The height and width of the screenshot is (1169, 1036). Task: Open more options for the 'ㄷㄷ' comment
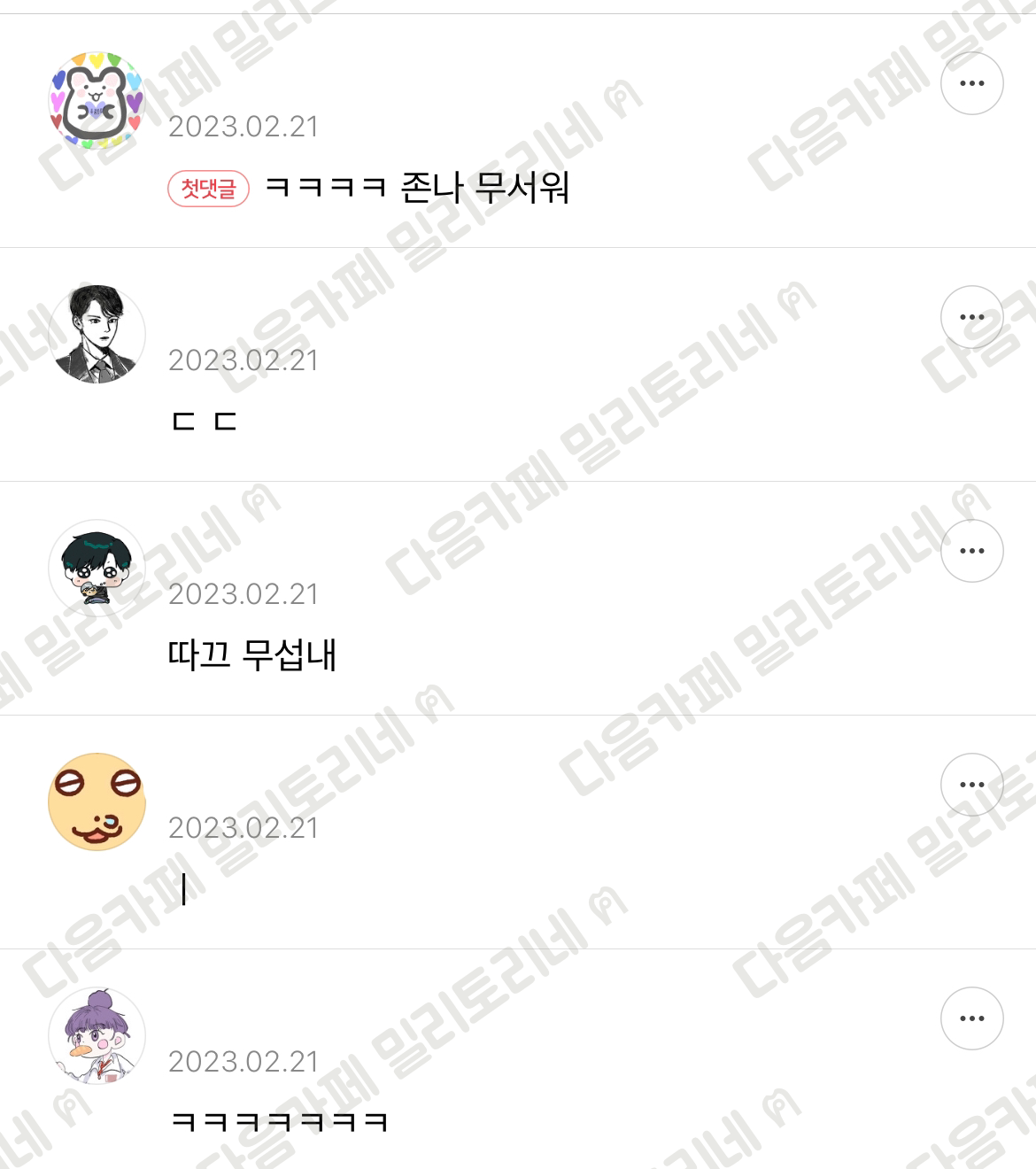(971, 317)
